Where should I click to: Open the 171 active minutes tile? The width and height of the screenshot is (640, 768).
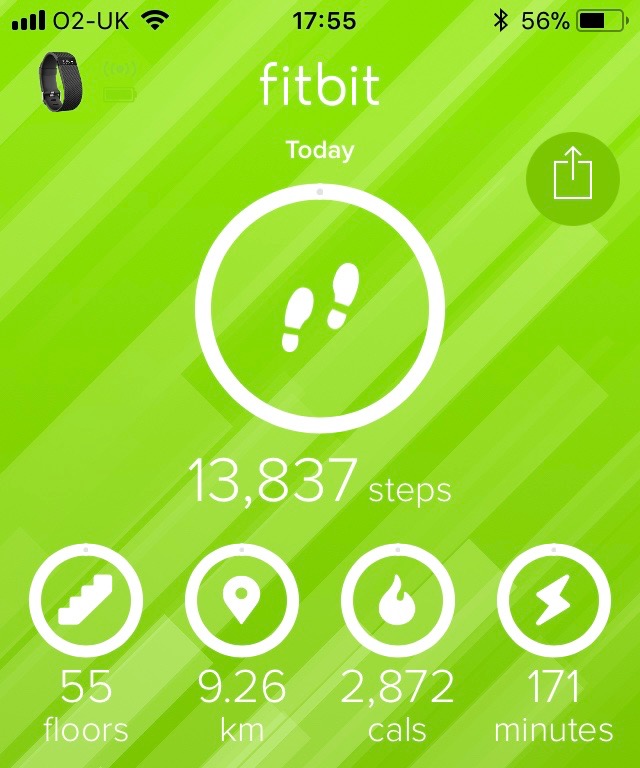[553, 602]
